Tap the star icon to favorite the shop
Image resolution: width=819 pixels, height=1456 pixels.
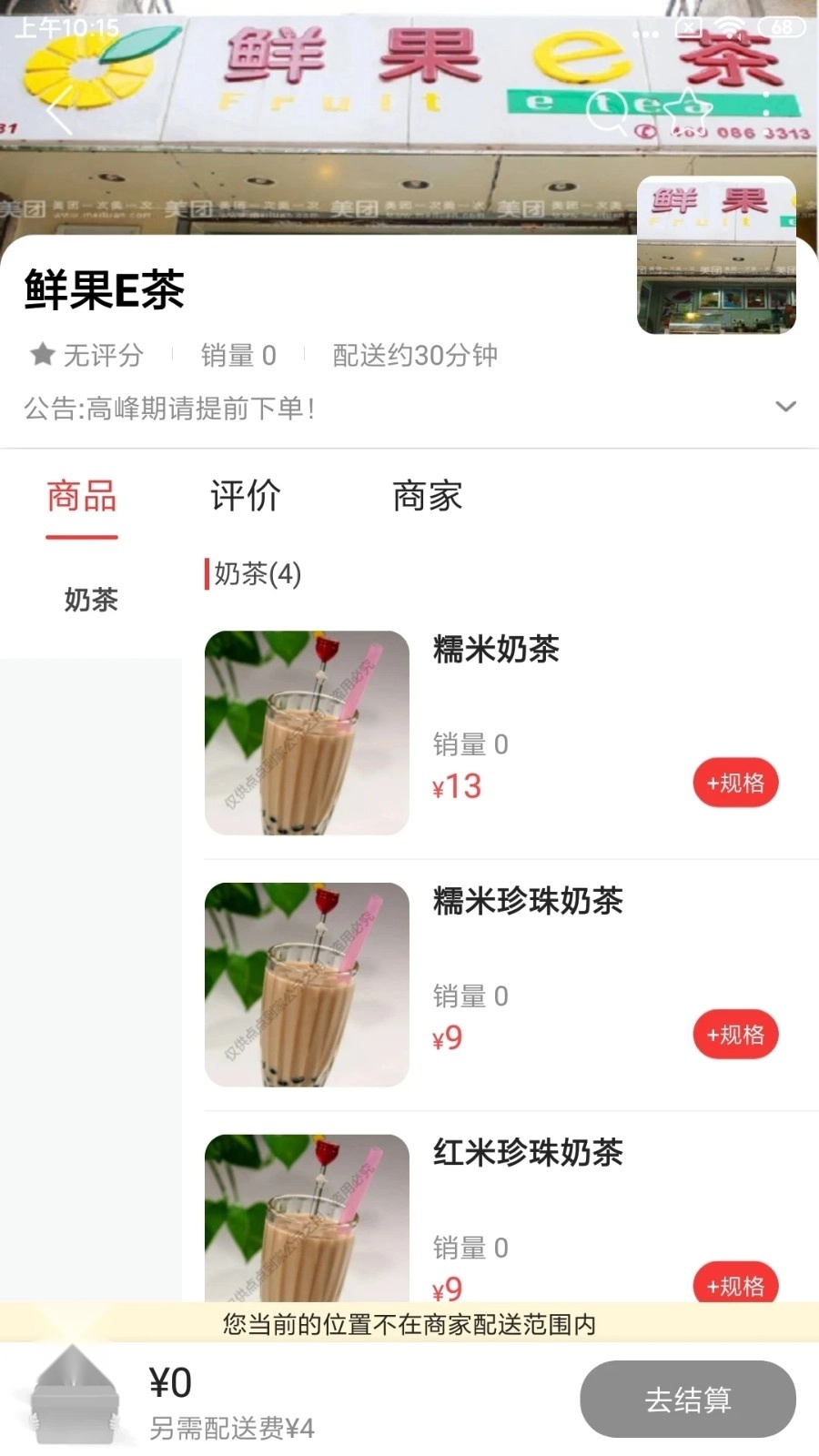point(689,111)
